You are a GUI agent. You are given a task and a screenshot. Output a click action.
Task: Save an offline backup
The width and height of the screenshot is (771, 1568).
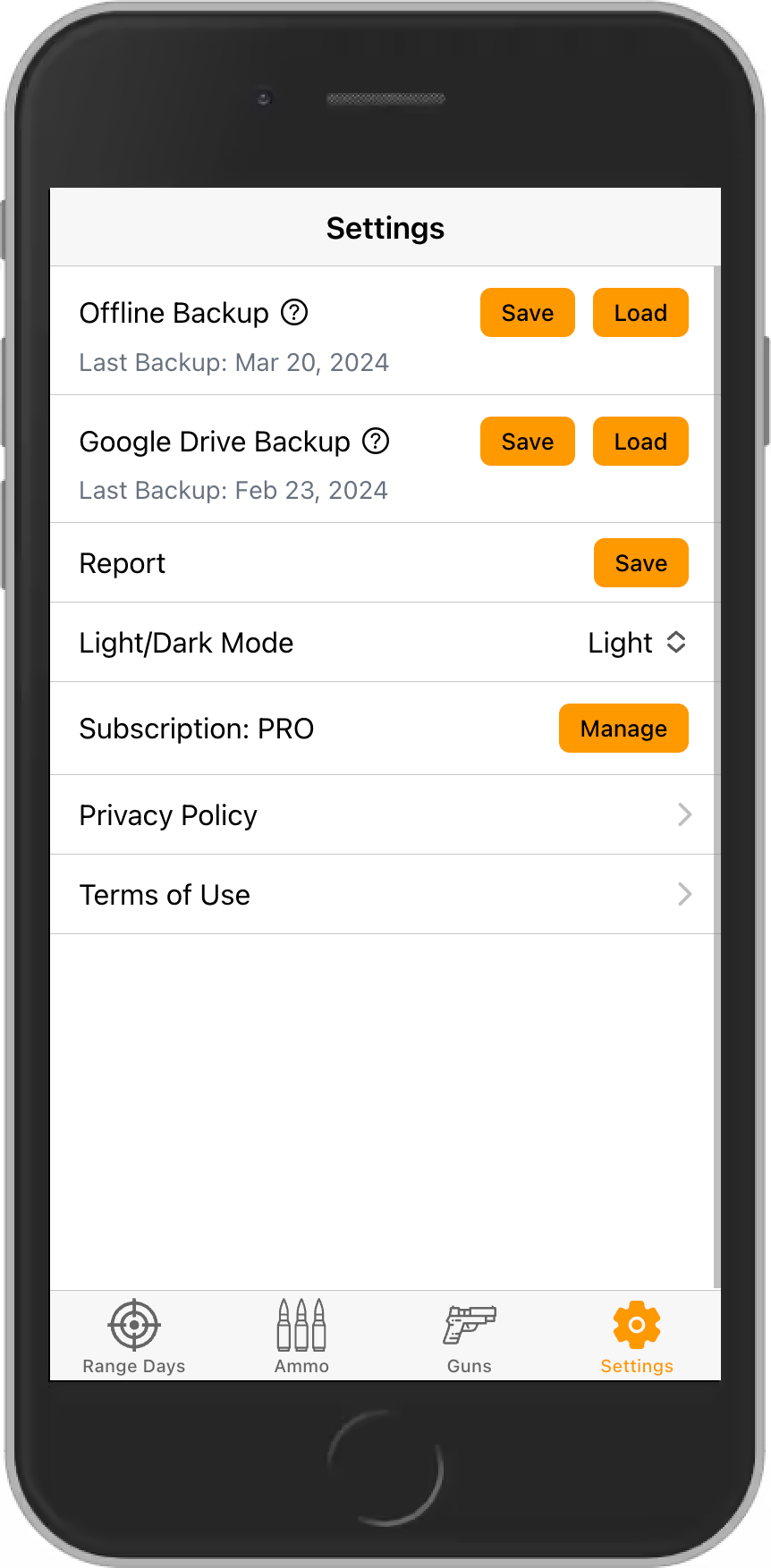click(x=527, y=313)
